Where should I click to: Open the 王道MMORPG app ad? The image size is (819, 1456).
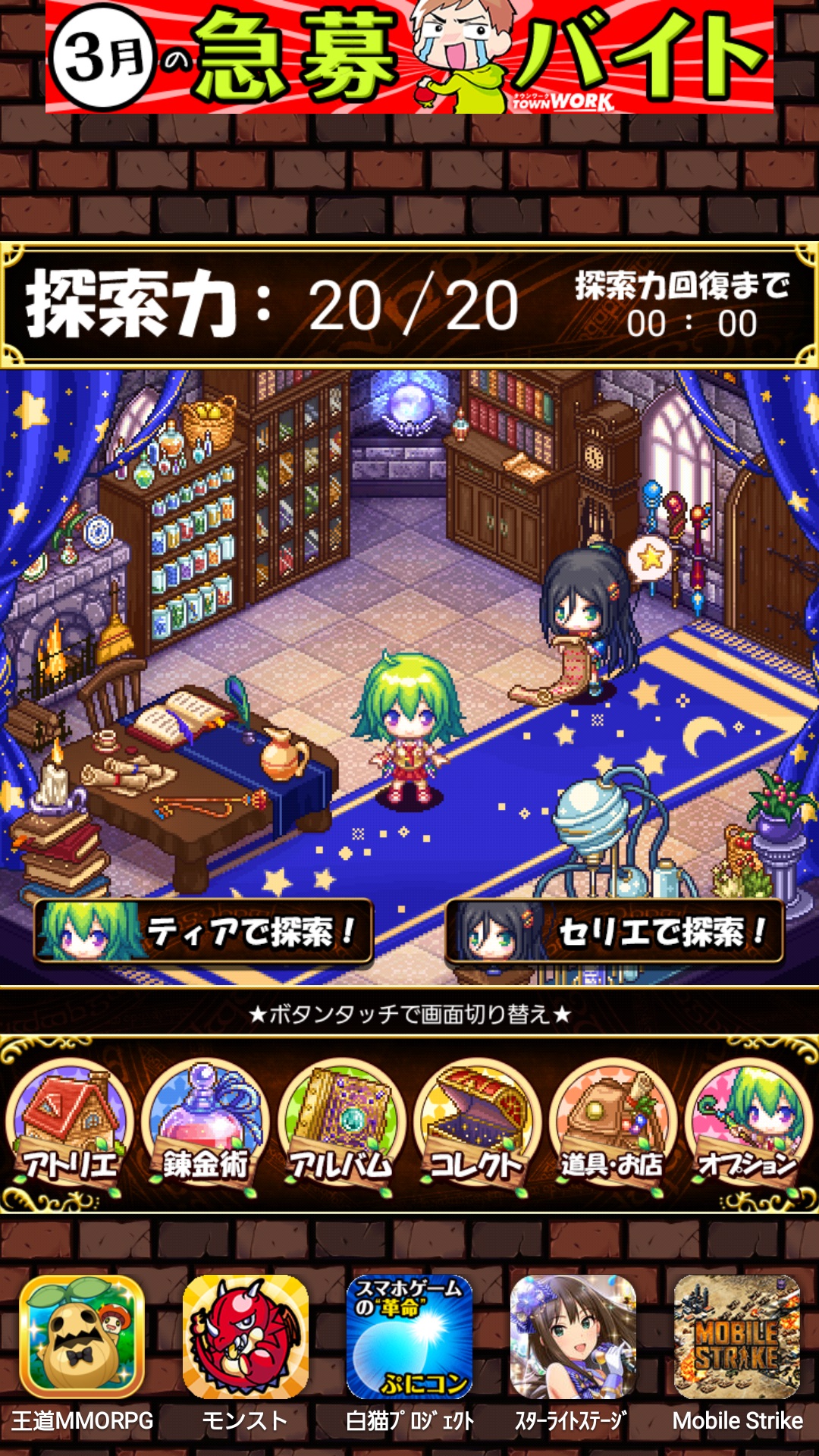click(x=82, y=1339)
